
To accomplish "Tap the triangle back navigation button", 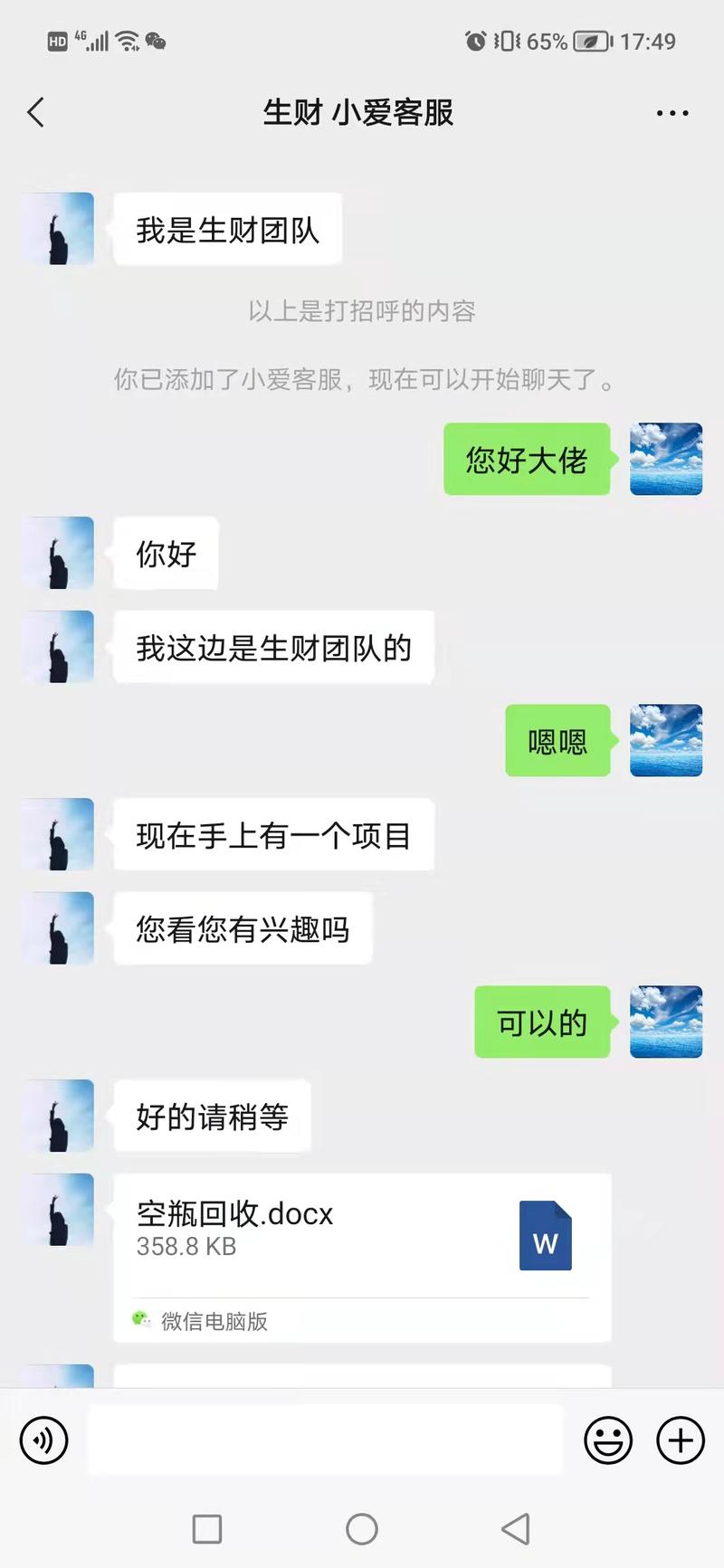I will click(516, 1529).
